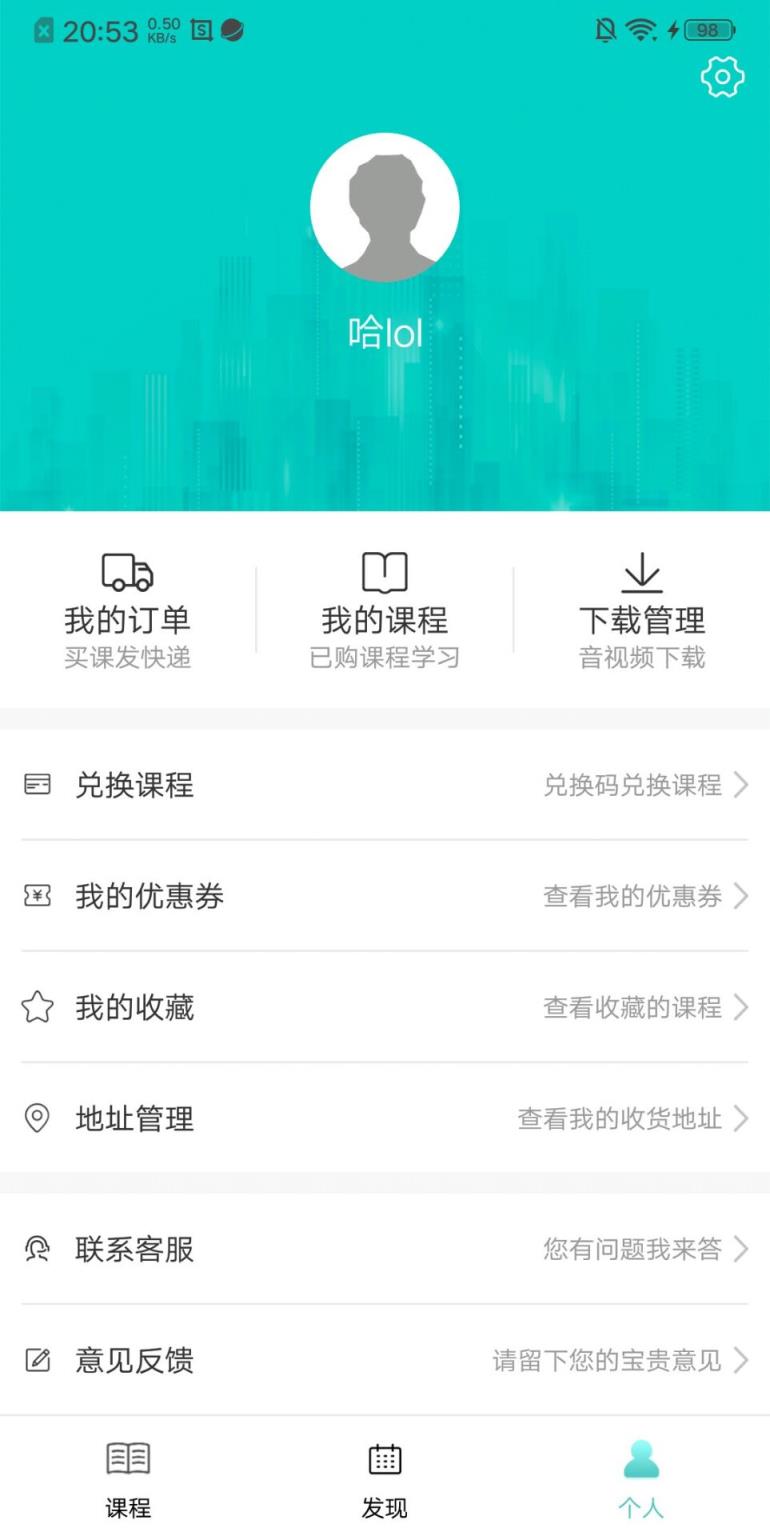770x1536 pixels.
Task: Select the 我的收藏 star icon
Action: (x=38, y=1008)
